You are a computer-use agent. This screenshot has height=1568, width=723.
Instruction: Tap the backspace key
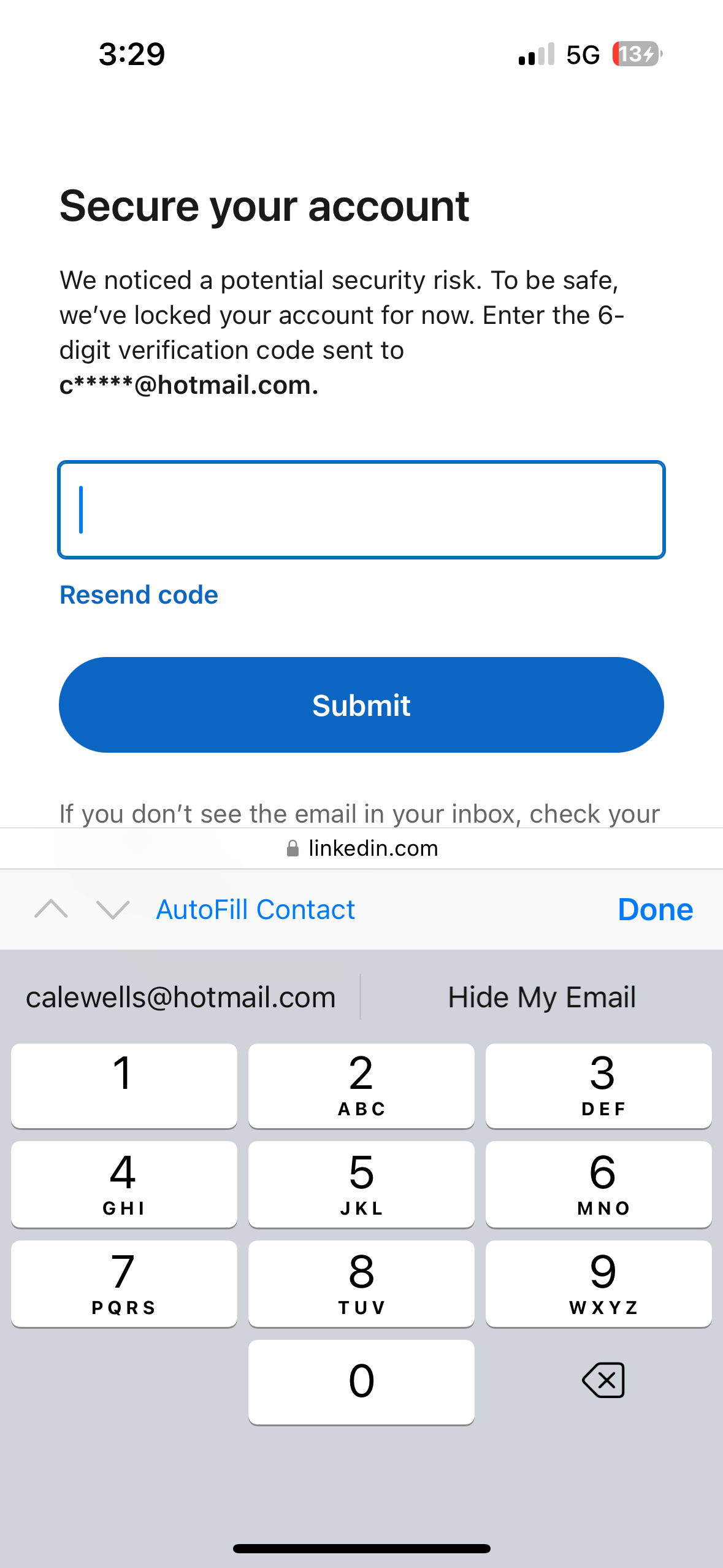[x=603, y=1380]
